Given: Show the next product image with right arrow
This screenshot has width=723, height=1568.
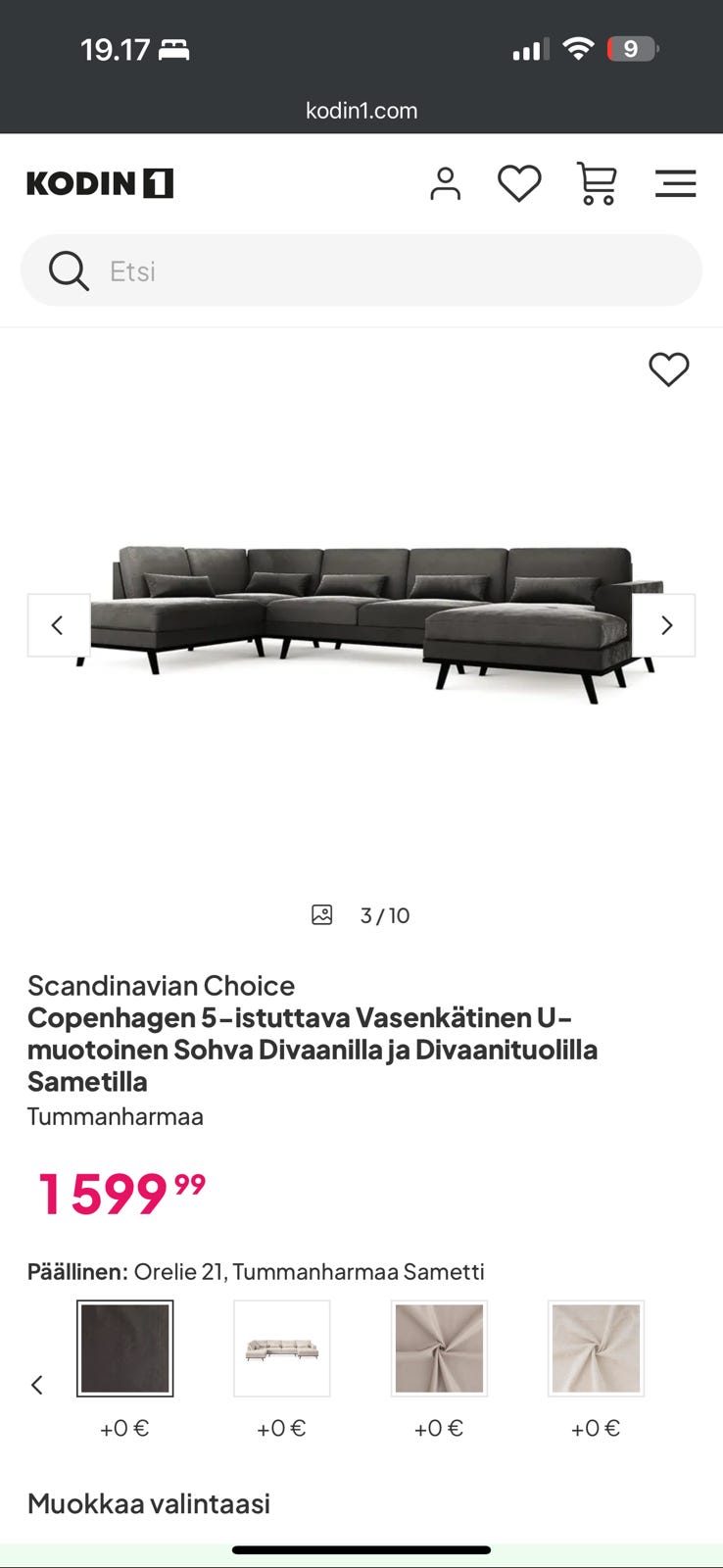Looking at the screenshot, I should [666, 625].
